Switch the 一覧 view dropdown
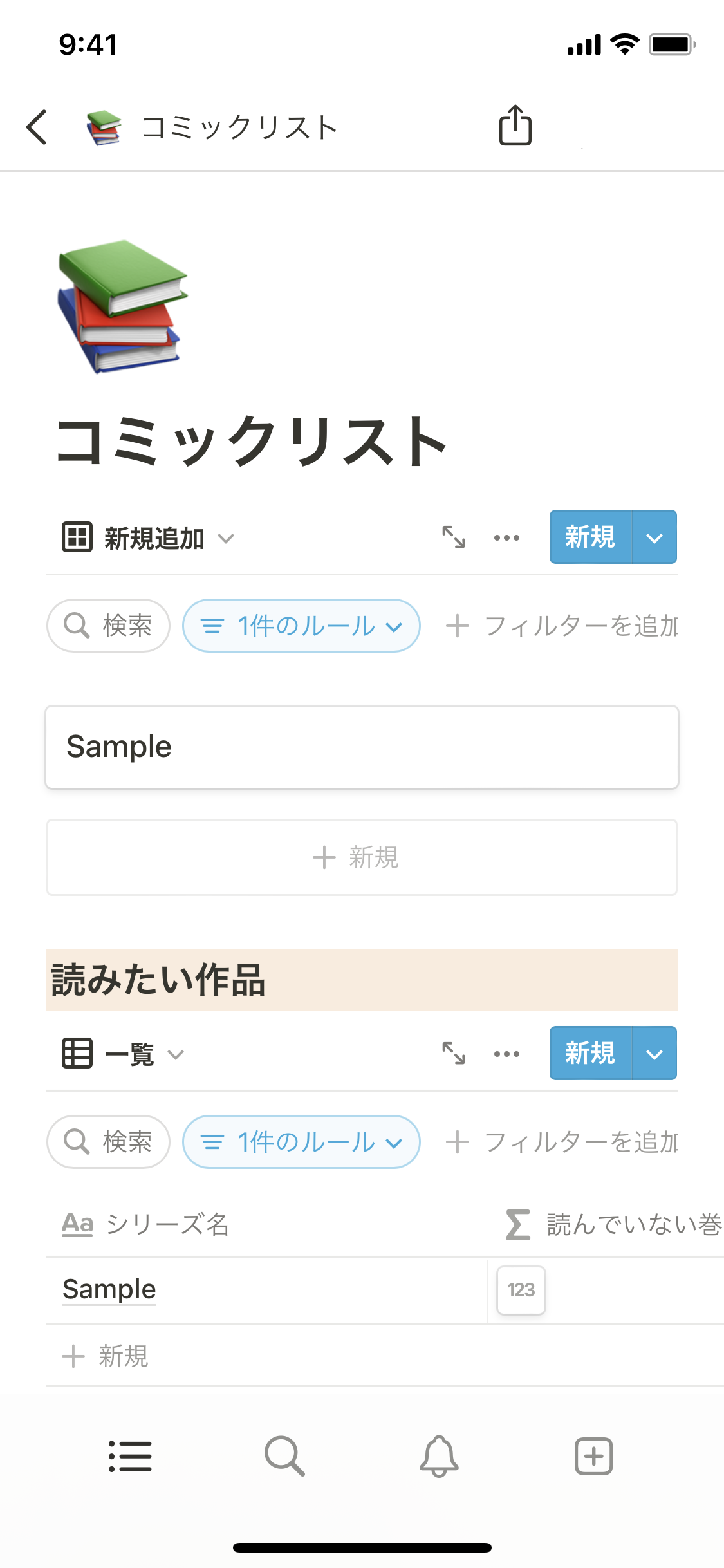The image size is (724, 1568). (x=124, y=1054)
